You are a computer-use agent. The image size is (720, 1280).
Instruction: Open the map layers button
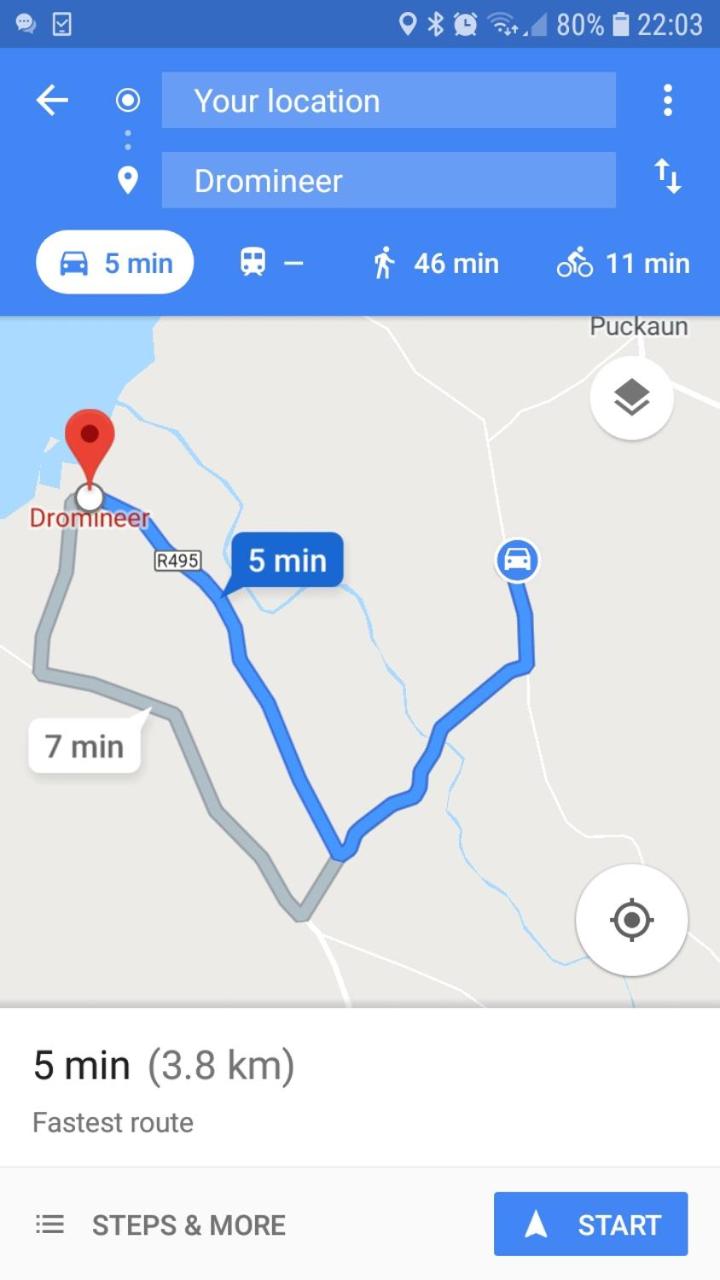(x=631, y=397)
